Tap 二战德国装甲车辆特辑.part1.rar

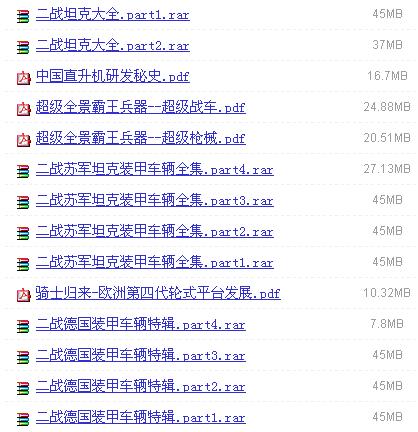(x=141, y=418)
